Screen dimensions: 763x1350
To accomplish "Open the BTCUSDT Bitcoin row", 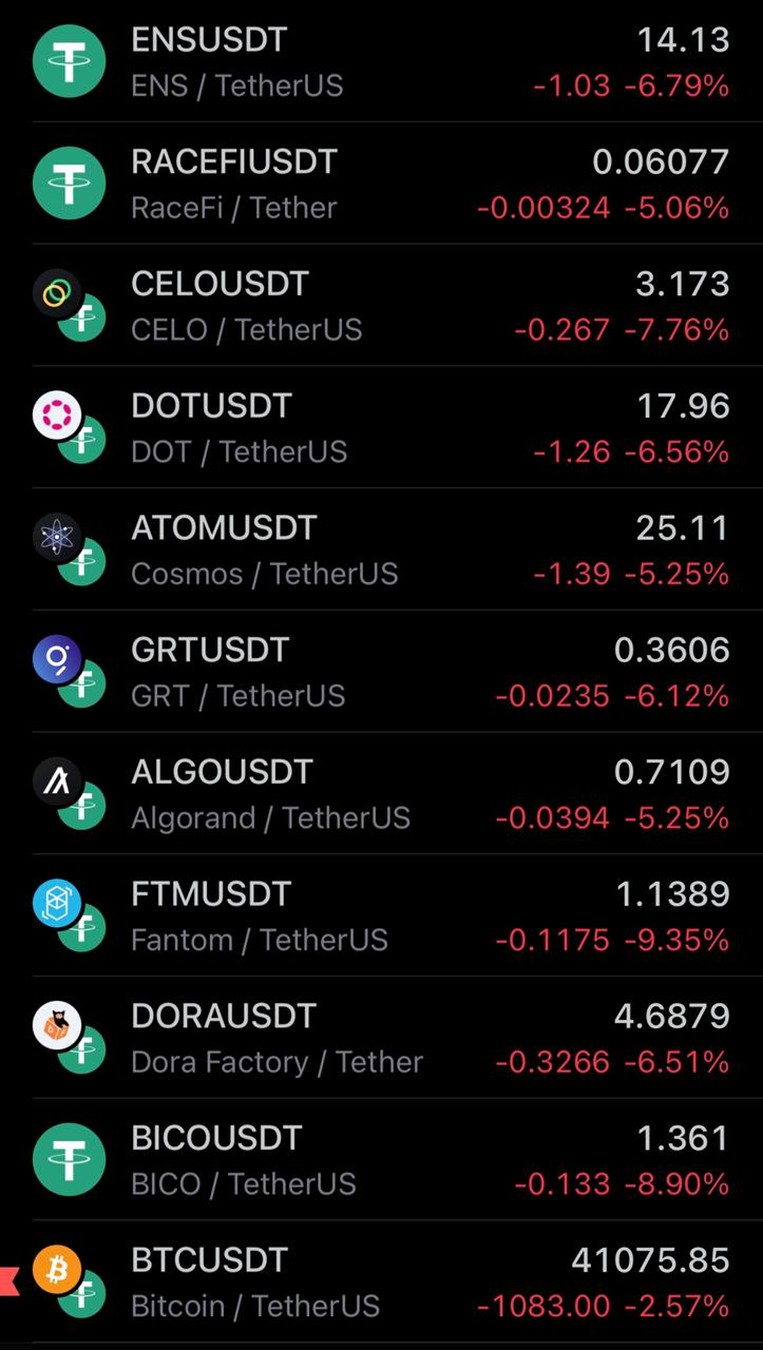I will [381, 1281].
